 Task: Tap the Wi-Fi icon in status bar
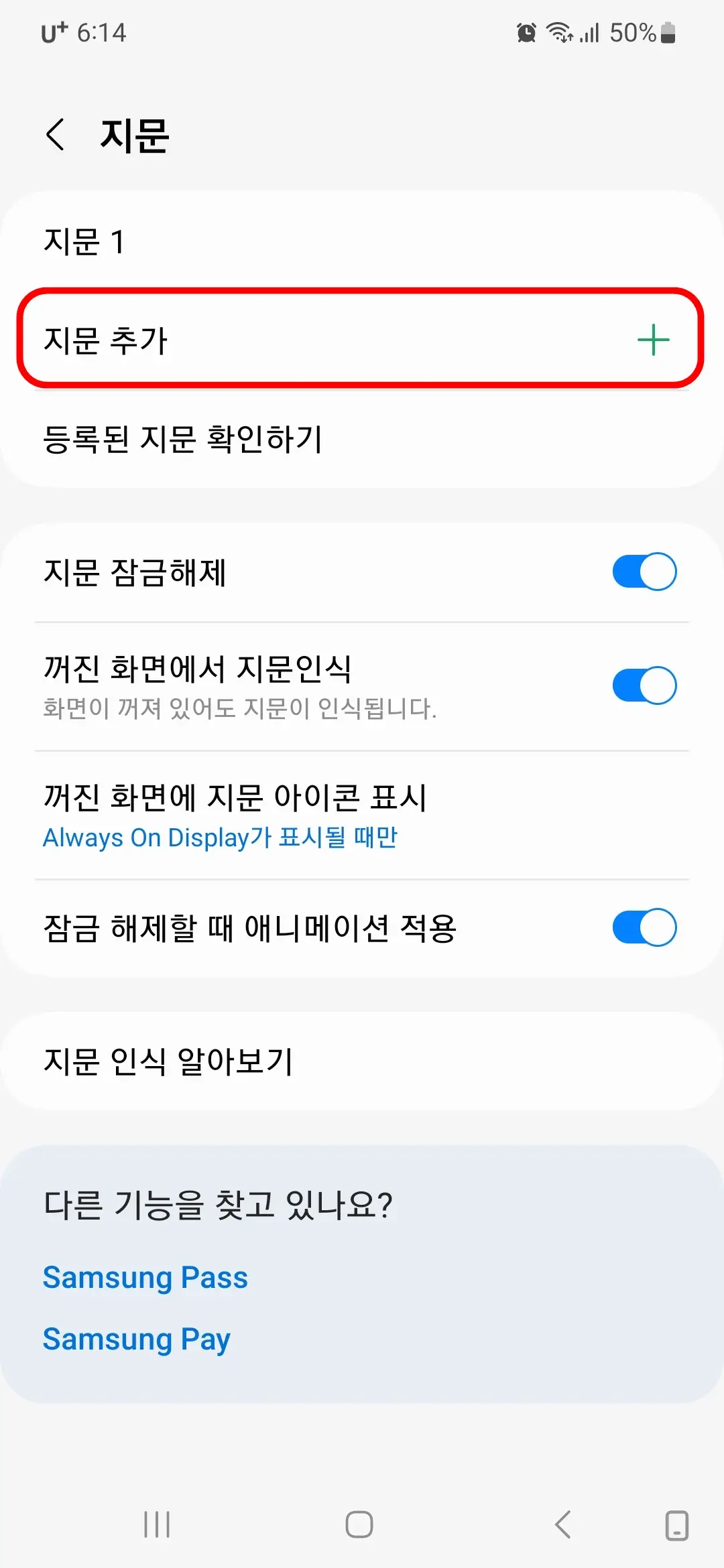point(561,32)
